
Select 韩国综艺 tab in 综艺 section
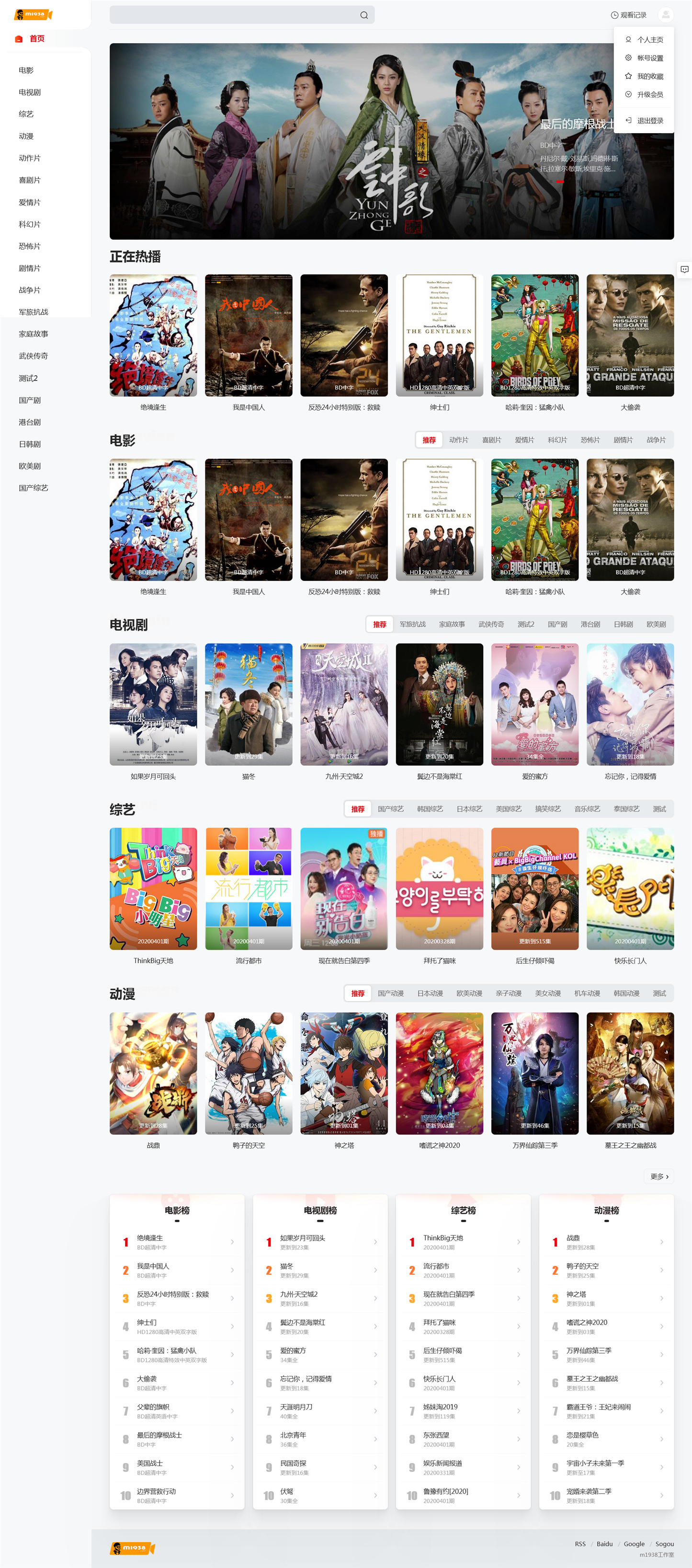point(430,809)
